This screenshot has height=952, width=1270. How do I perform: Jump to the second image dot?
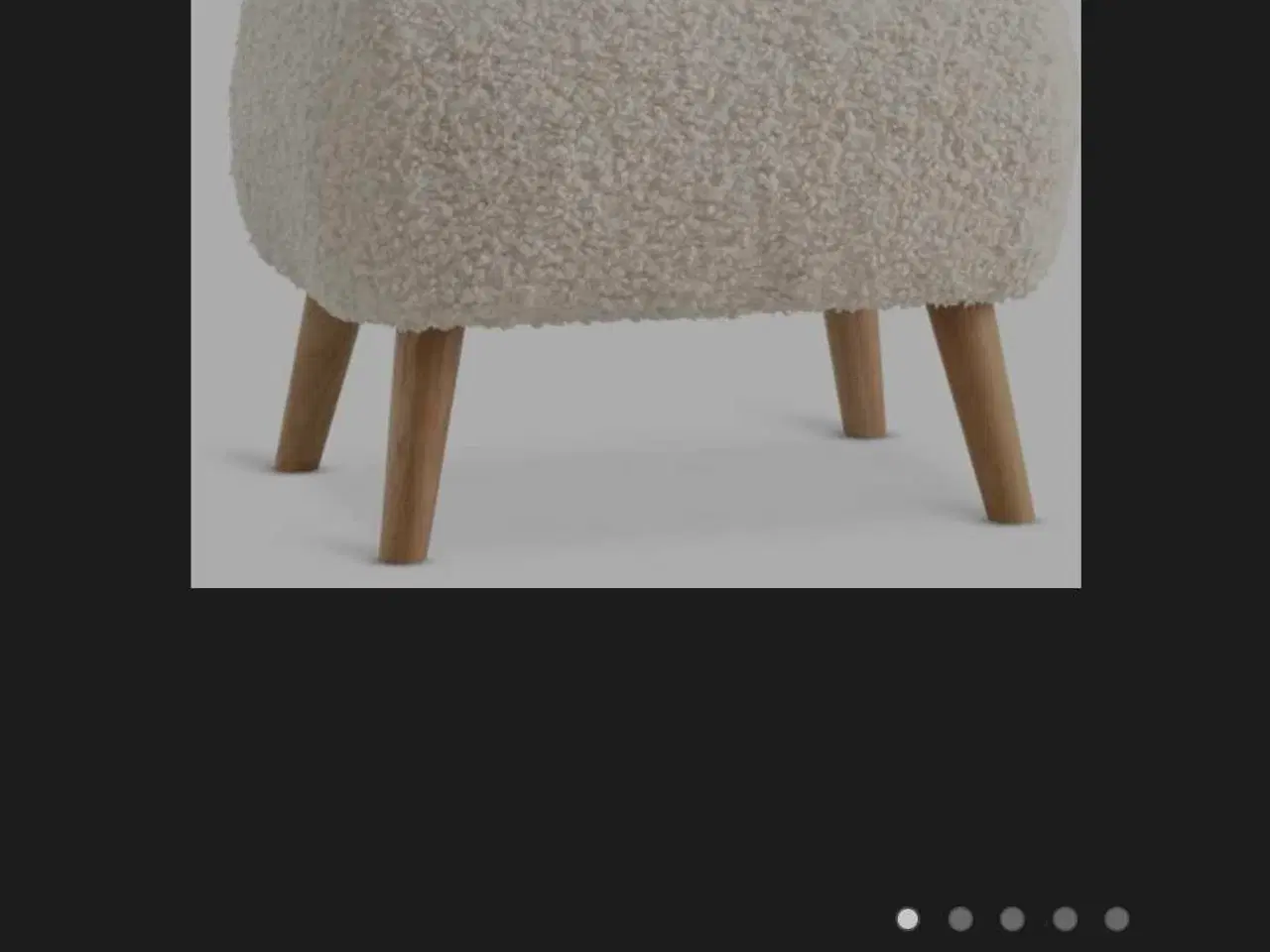[959, 919]
